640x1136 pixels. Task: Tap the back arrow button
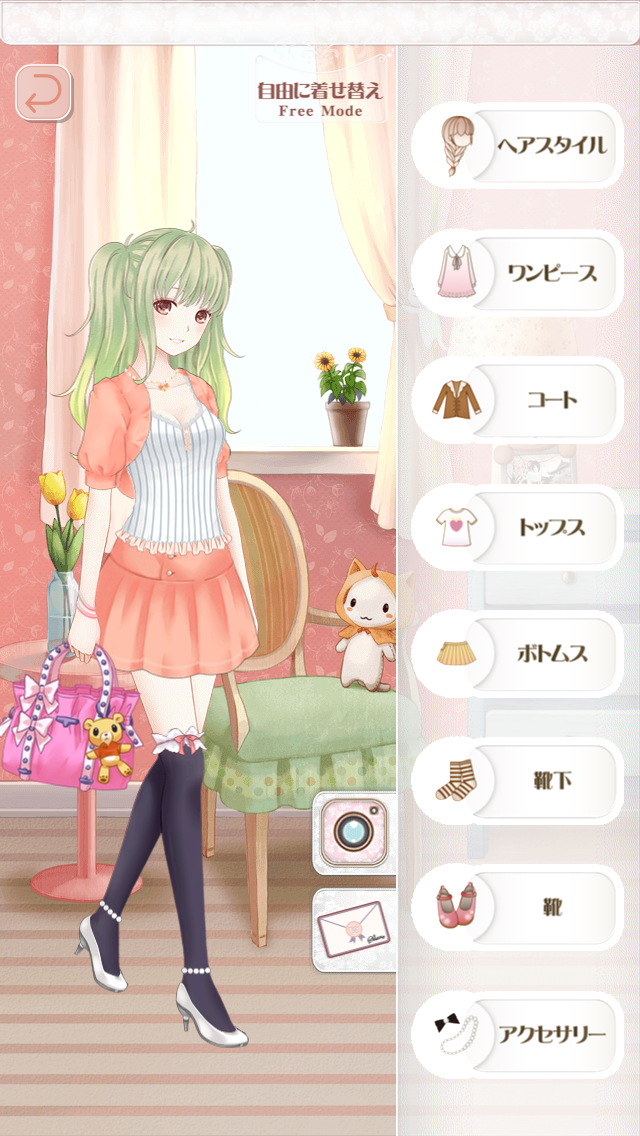coord(43,93)
